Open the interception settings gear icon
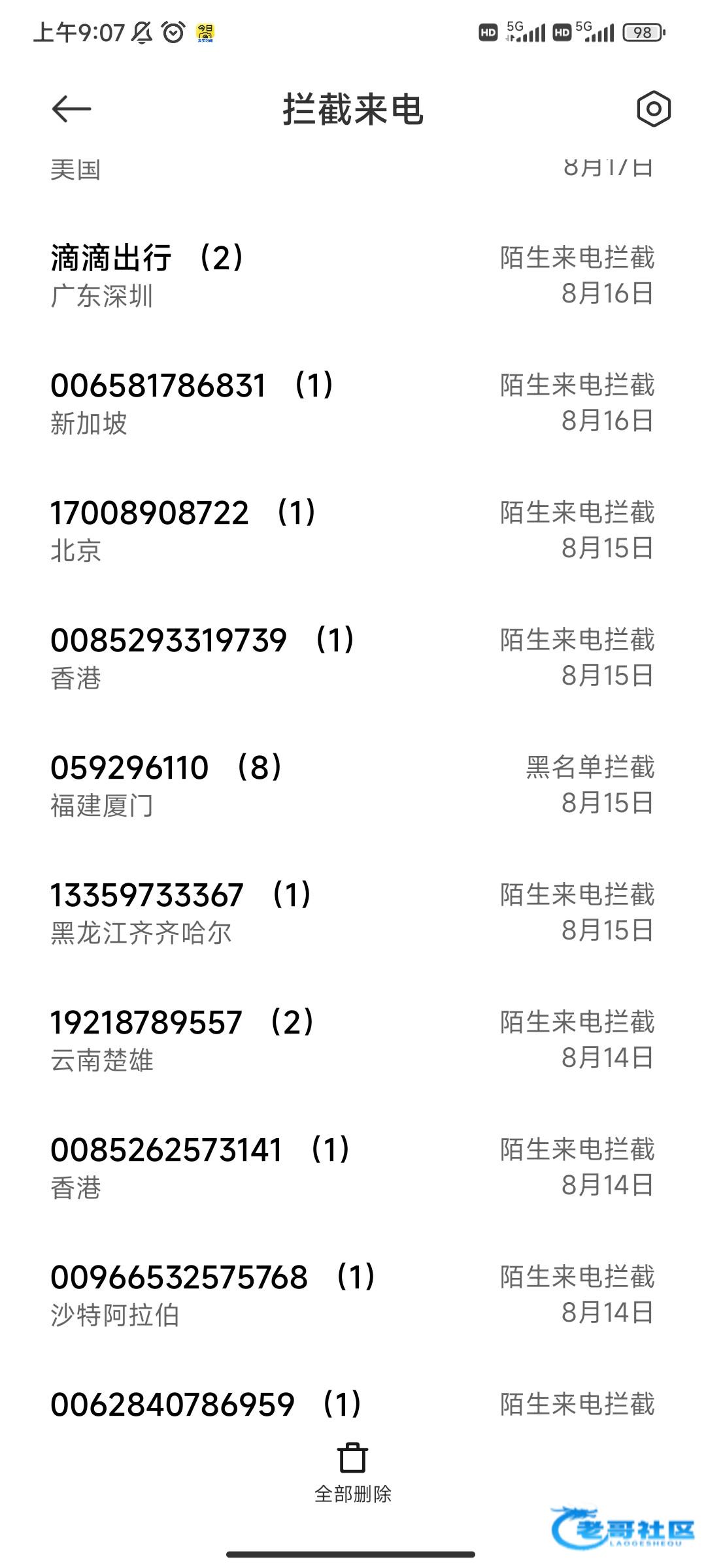This screenshot has height=1568, width=706. click(x=653, y=108)
